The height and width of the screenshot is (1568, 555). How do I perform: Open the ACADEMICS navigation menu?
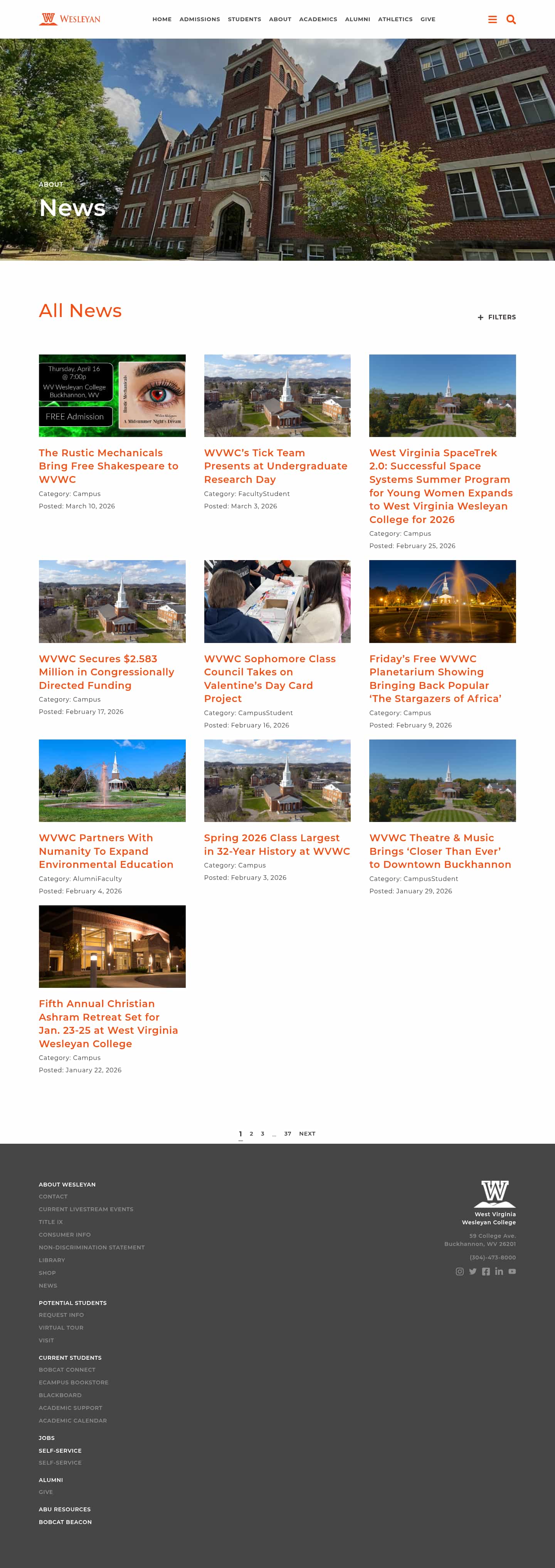pyautogui.click(x=318, y=19)
